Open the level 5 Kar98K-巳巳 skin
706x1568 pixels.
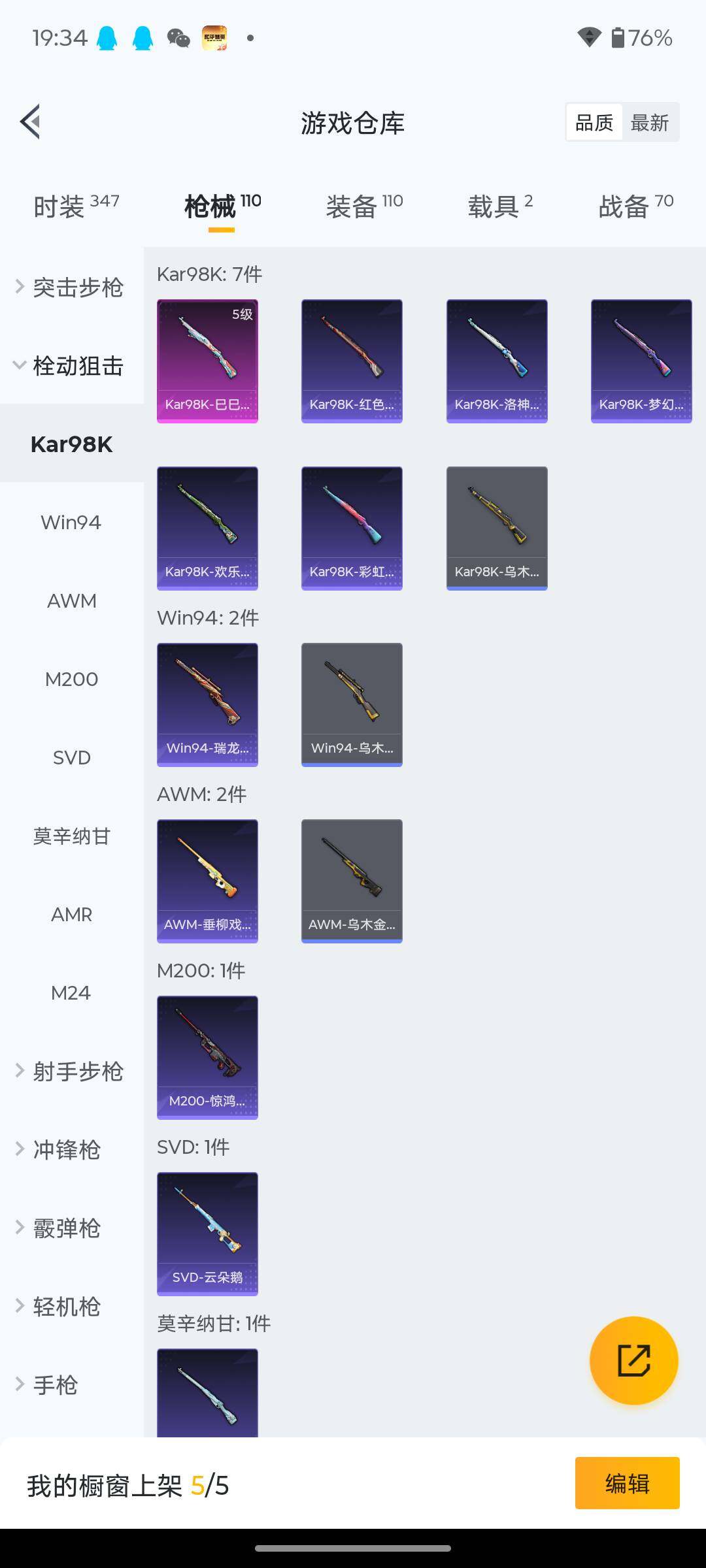point(207,361)
